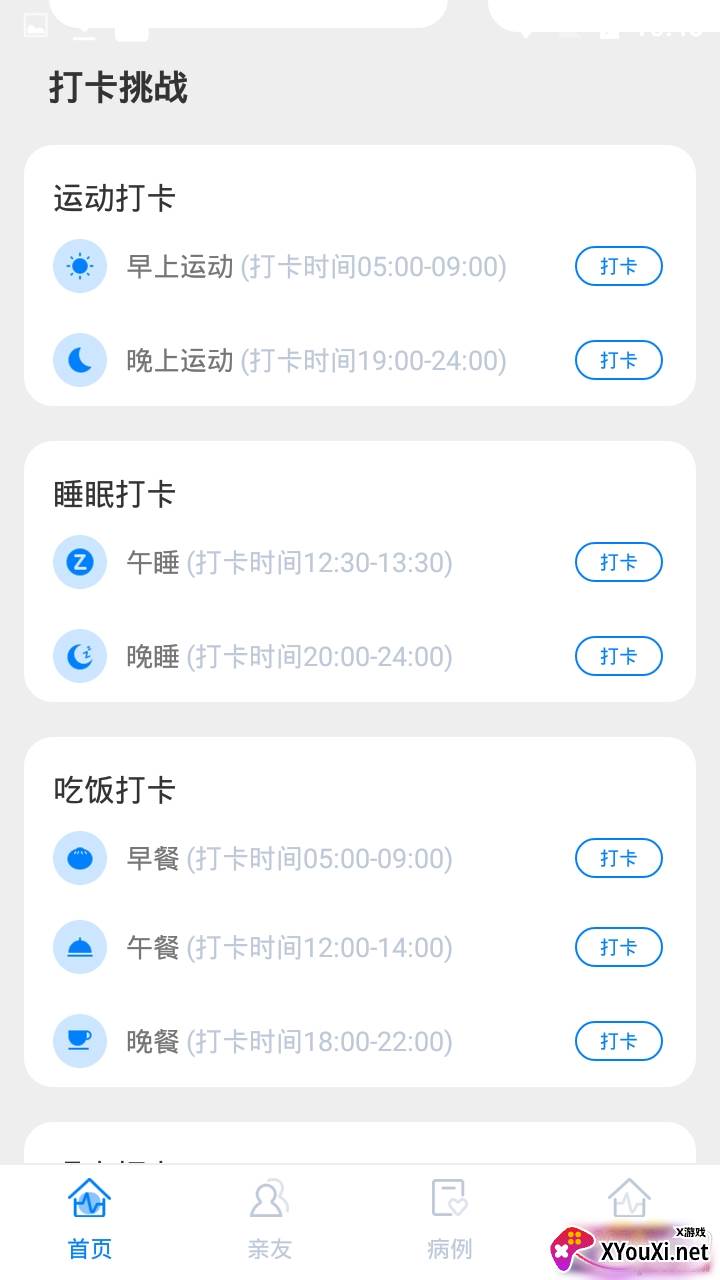Switch to the 首页 tab
720x1280 pixels.
coord(90,1219)
